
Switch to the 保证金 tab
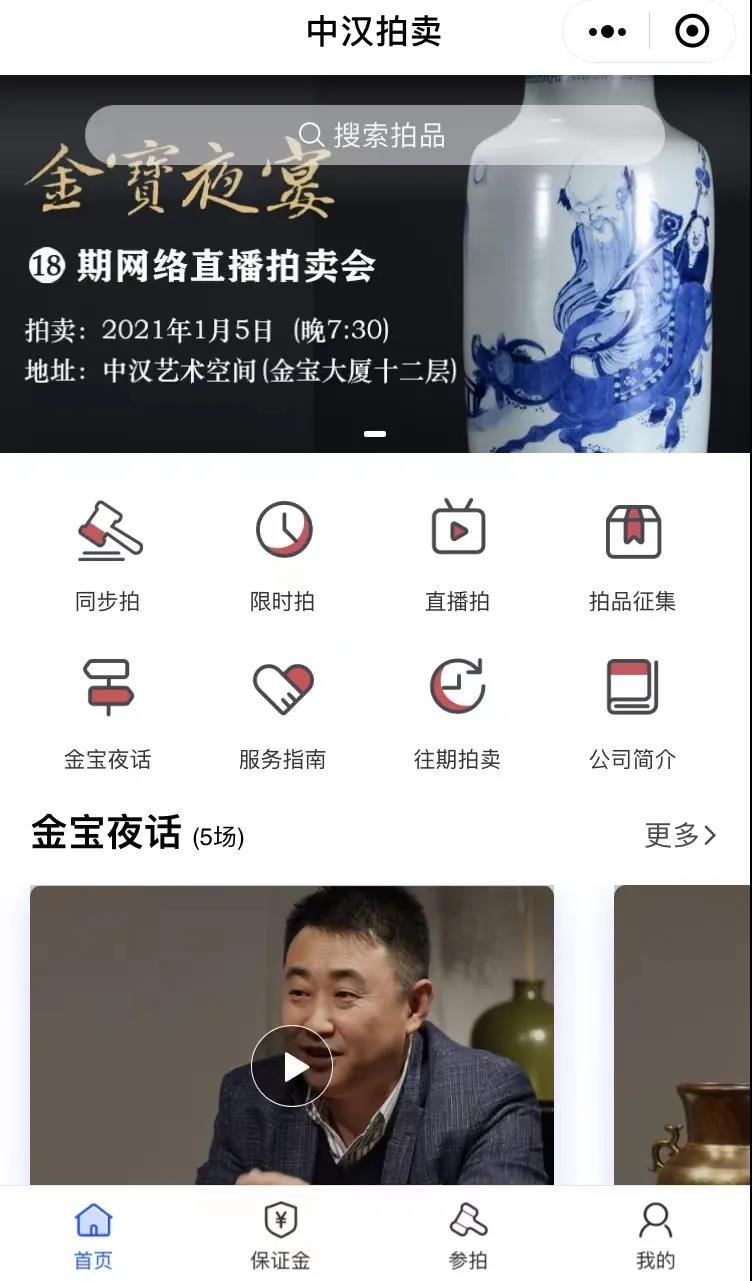[x=281, y=1234]
